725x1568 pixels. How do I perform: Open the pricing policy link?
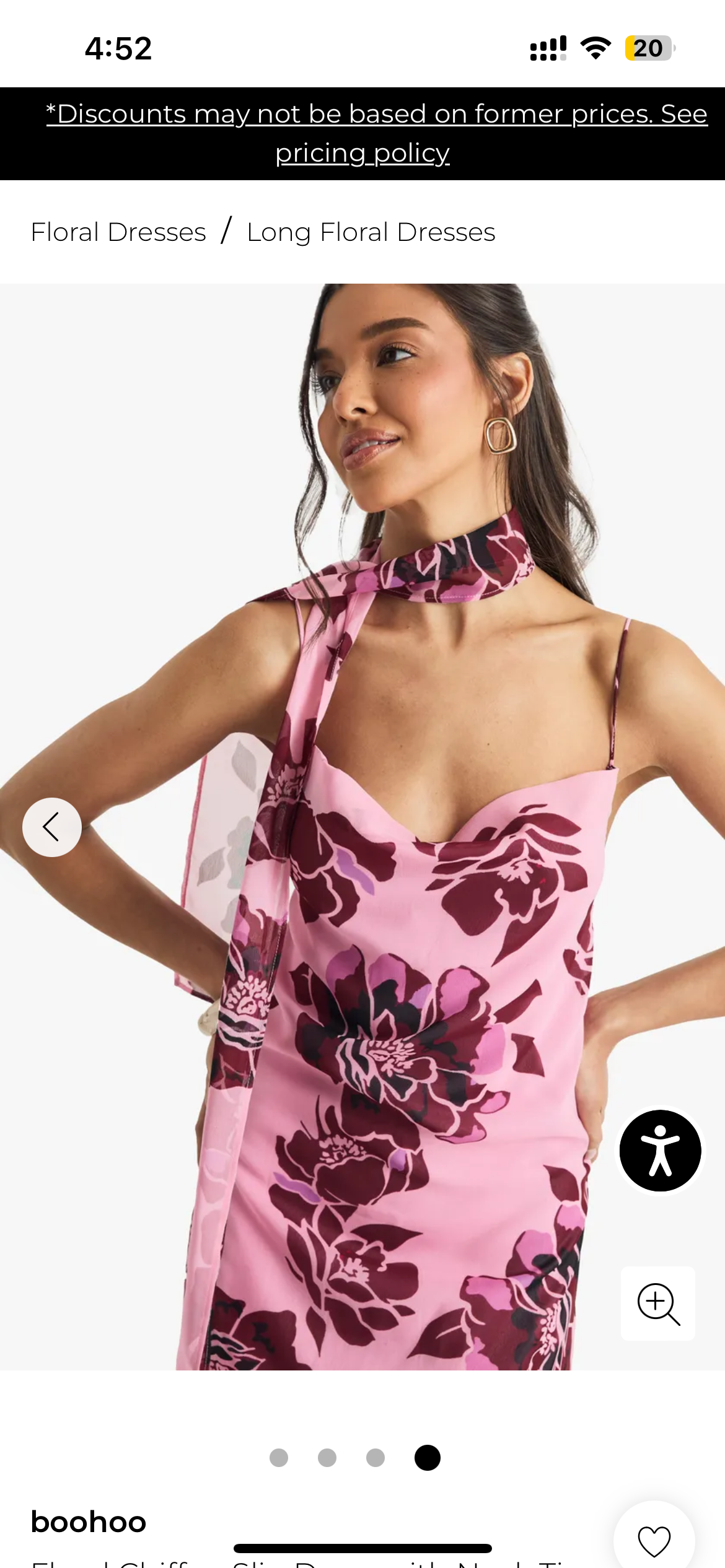(x=362, y=152)
